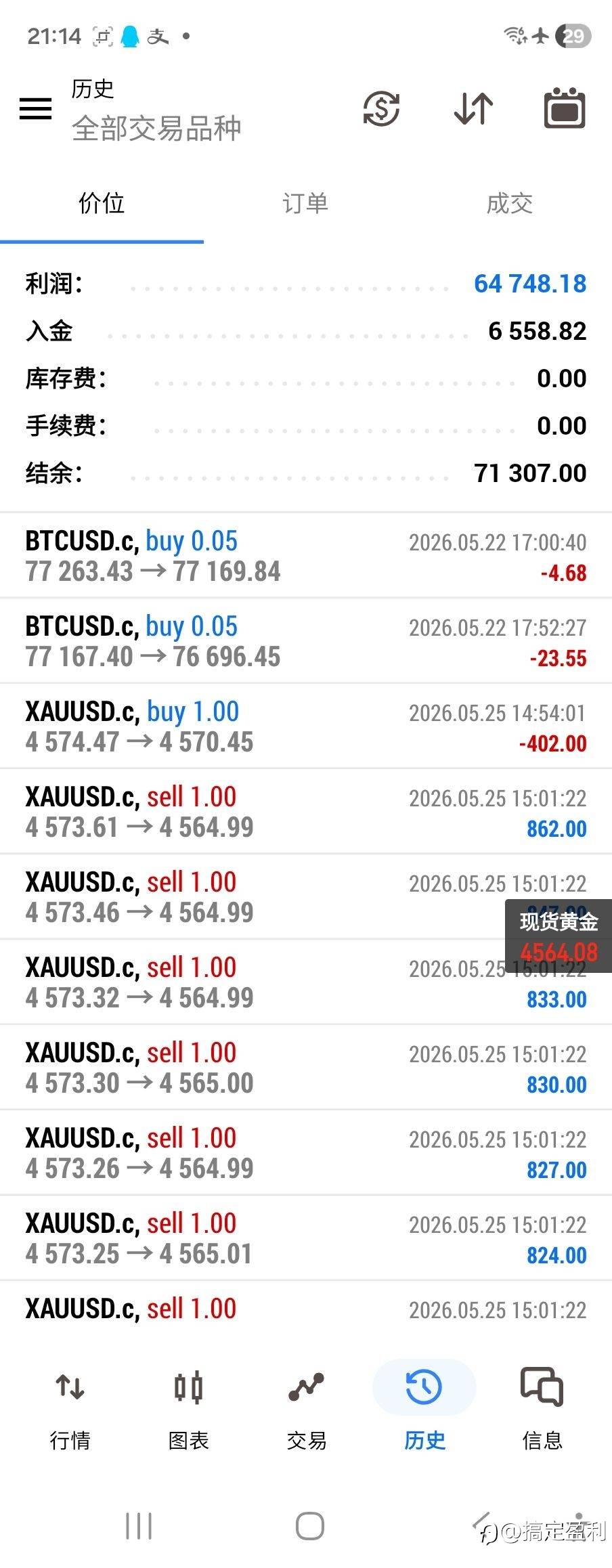This screenshot has height=1568, width=612.
Task: Expand XAUUSD.c sell trade with 833.00 profit
Action: click(306, 982)
